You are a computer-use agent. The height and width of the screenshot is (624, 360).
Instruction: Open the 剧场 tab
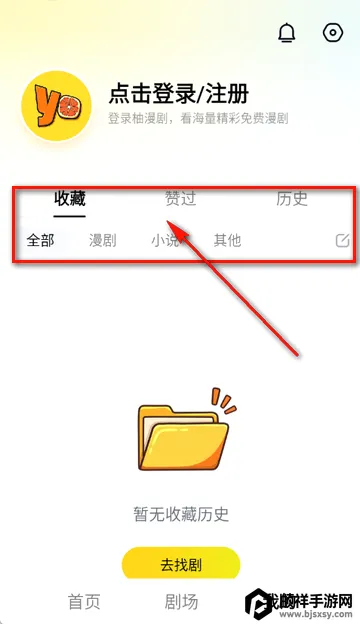click(181, 602)
